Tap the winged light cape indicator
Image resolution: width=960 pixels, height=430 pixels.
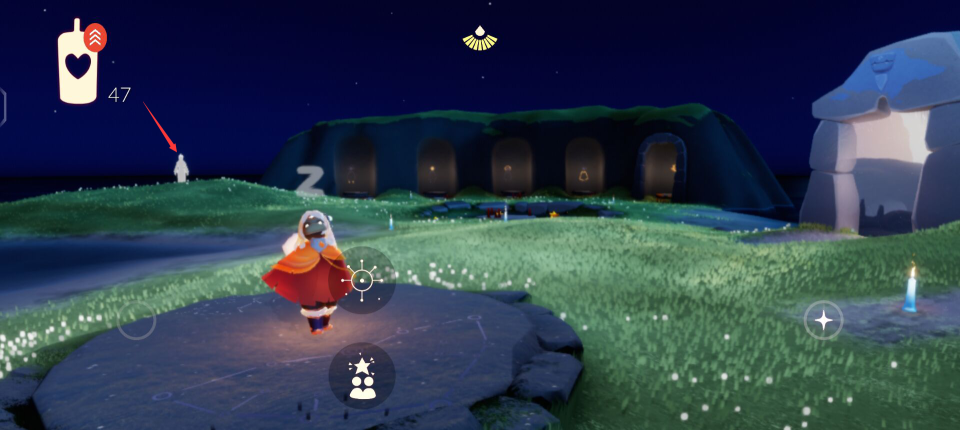(x=480, y=38)
